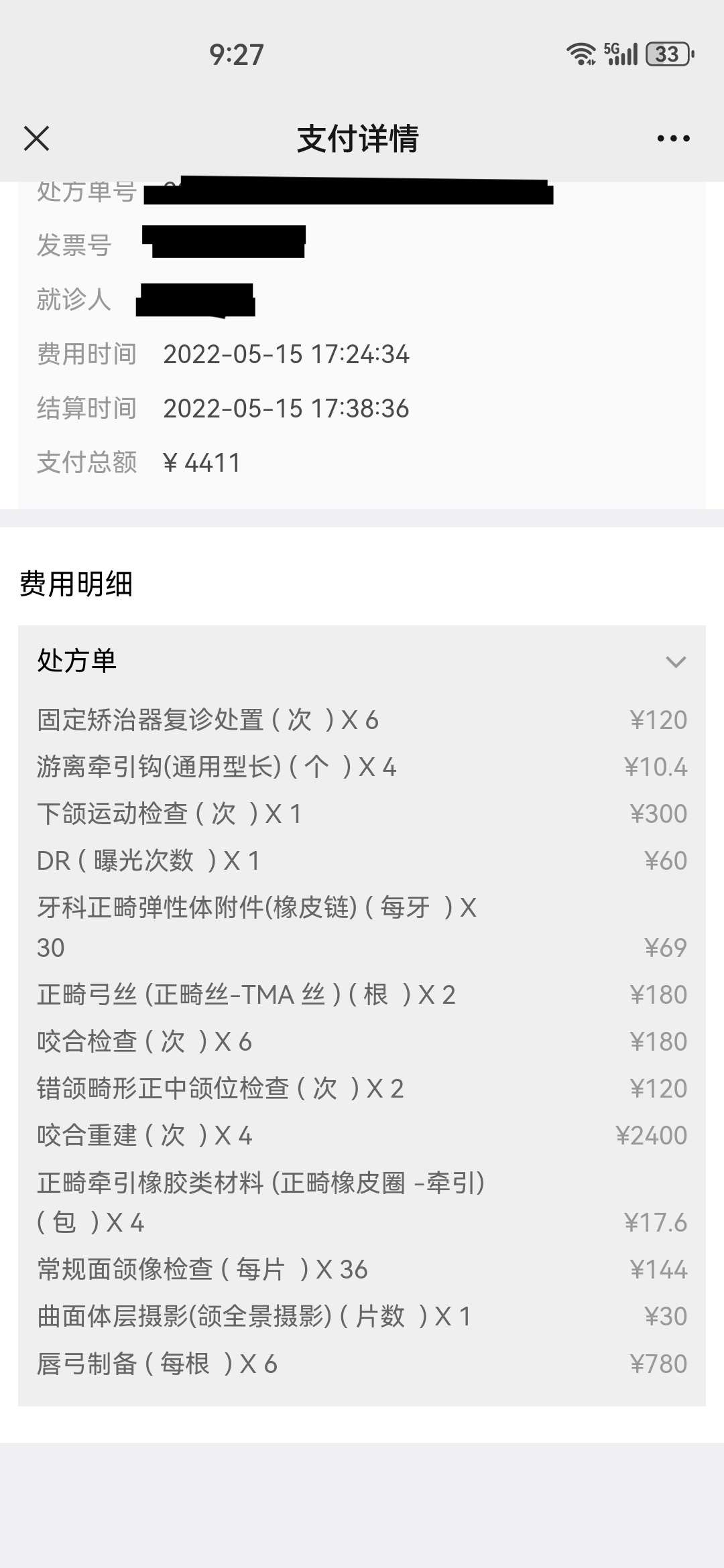Collapse the 处方单 section with the chevron
The height and width of the screenshot is (1568, 724).
[677, 662]
